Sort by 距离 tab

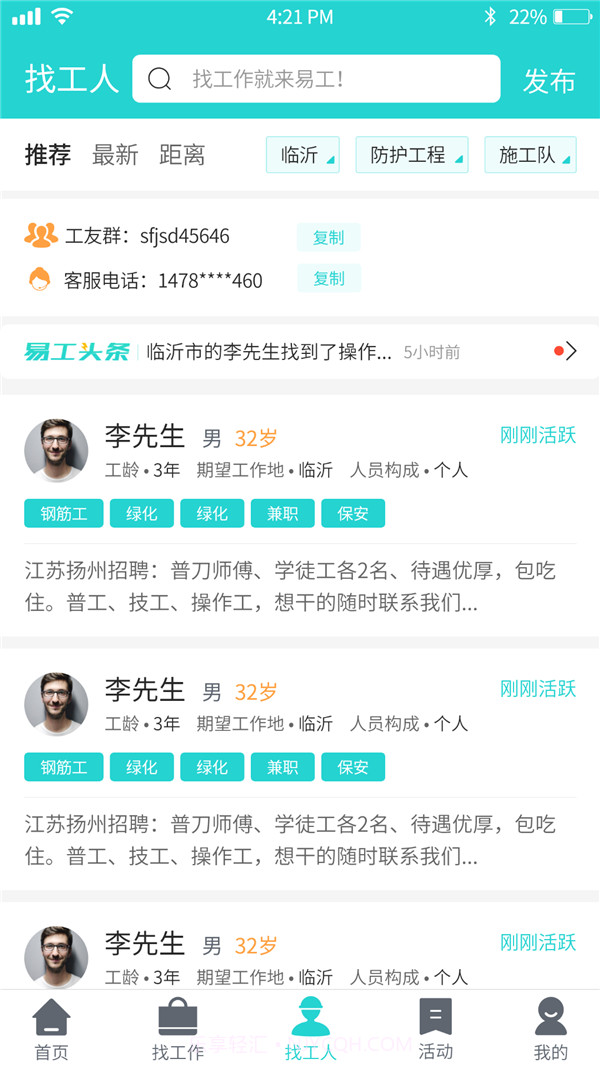(182, 155)
